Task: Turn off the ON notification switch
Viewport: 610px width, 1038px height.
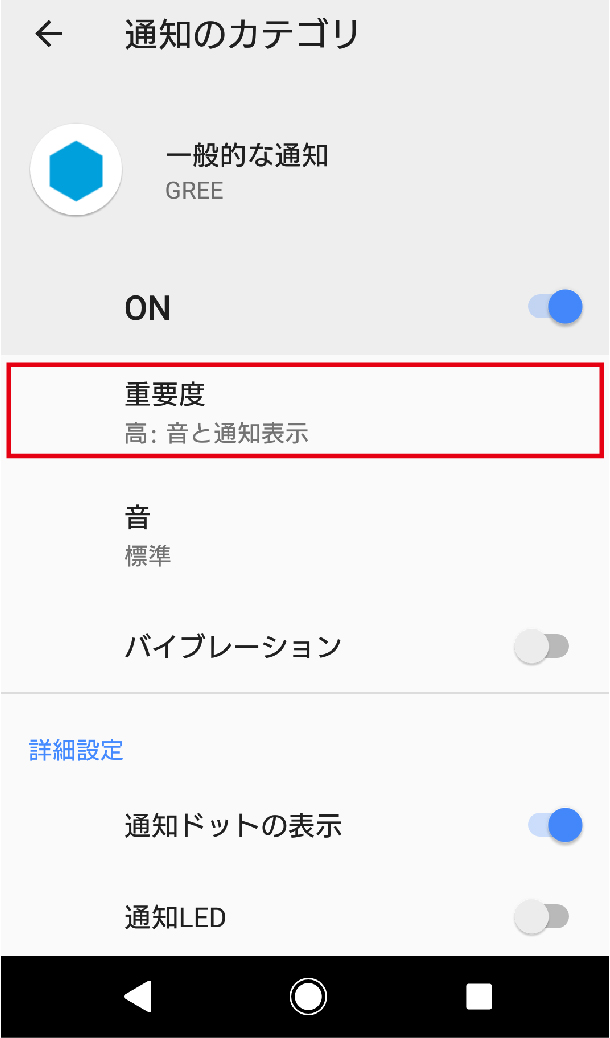Action: point(555,307)
